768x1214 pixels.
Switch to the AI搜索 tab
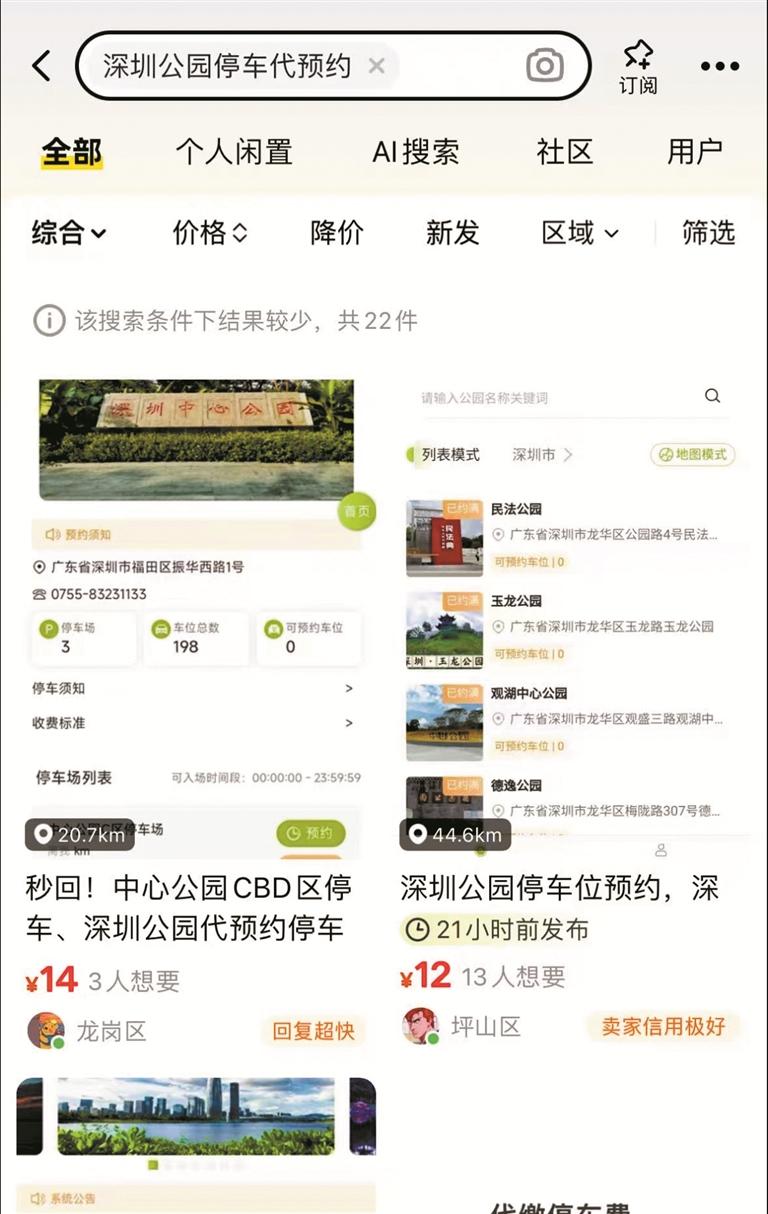pyautogui.click(x=415, y=152)
